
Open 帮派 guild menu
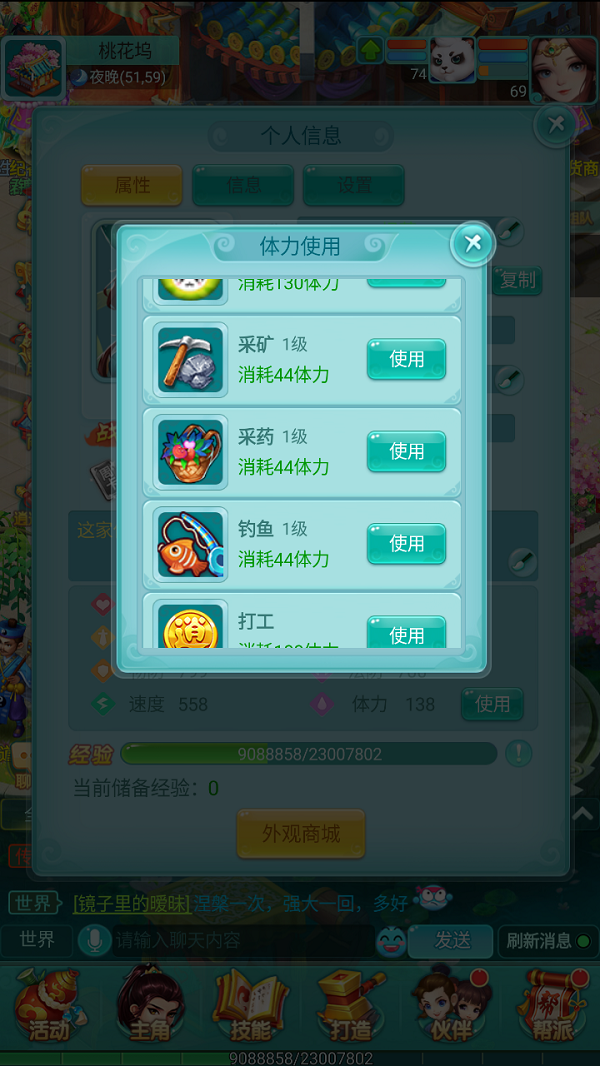click(553, 1005)
